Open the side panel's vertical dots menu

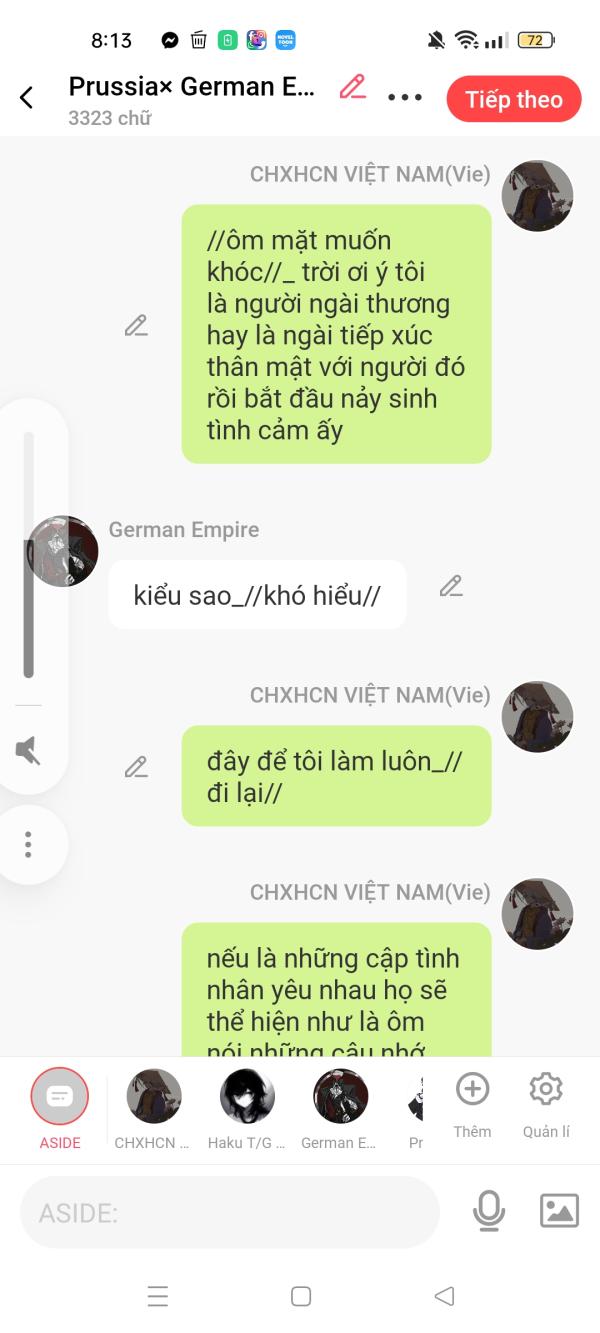point(28,845)
